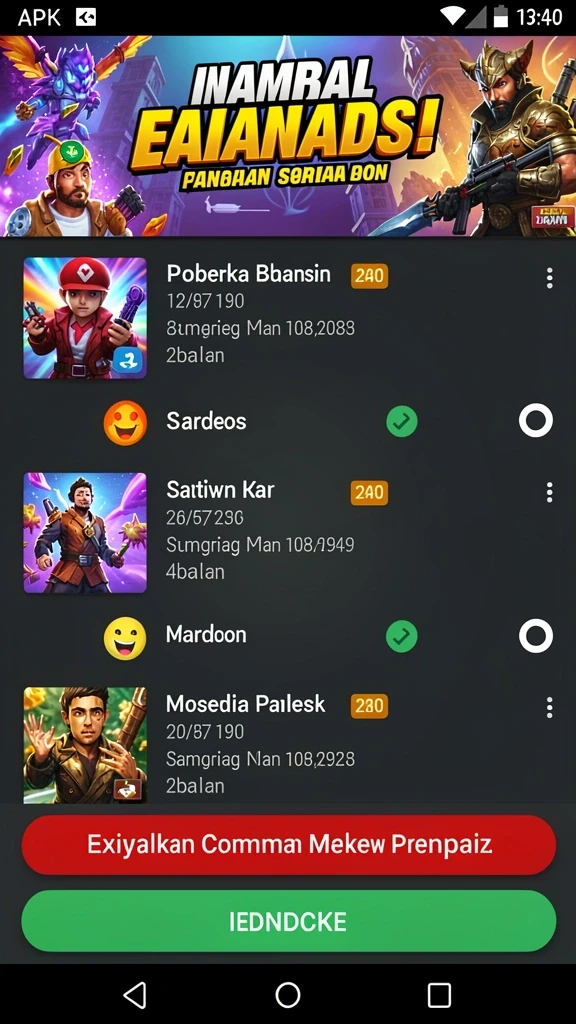This screenshot has width=576, height=1024.
Task: Tap the red Exiyalkan Comma Mekew Prenpaiz button
Action: 289,844
